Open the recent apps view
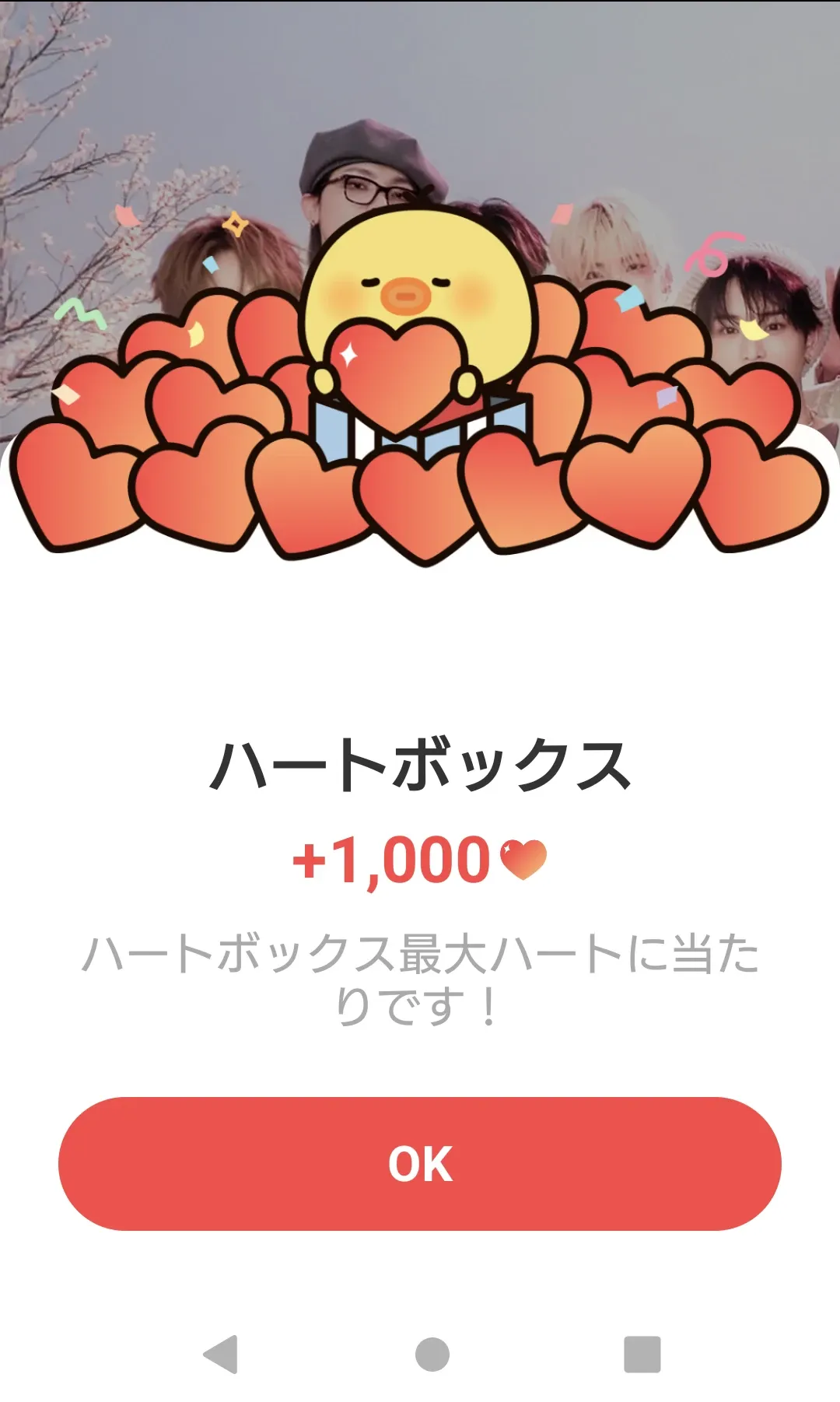Viewport: 840px width, 1402px height. coord(642,1355)
